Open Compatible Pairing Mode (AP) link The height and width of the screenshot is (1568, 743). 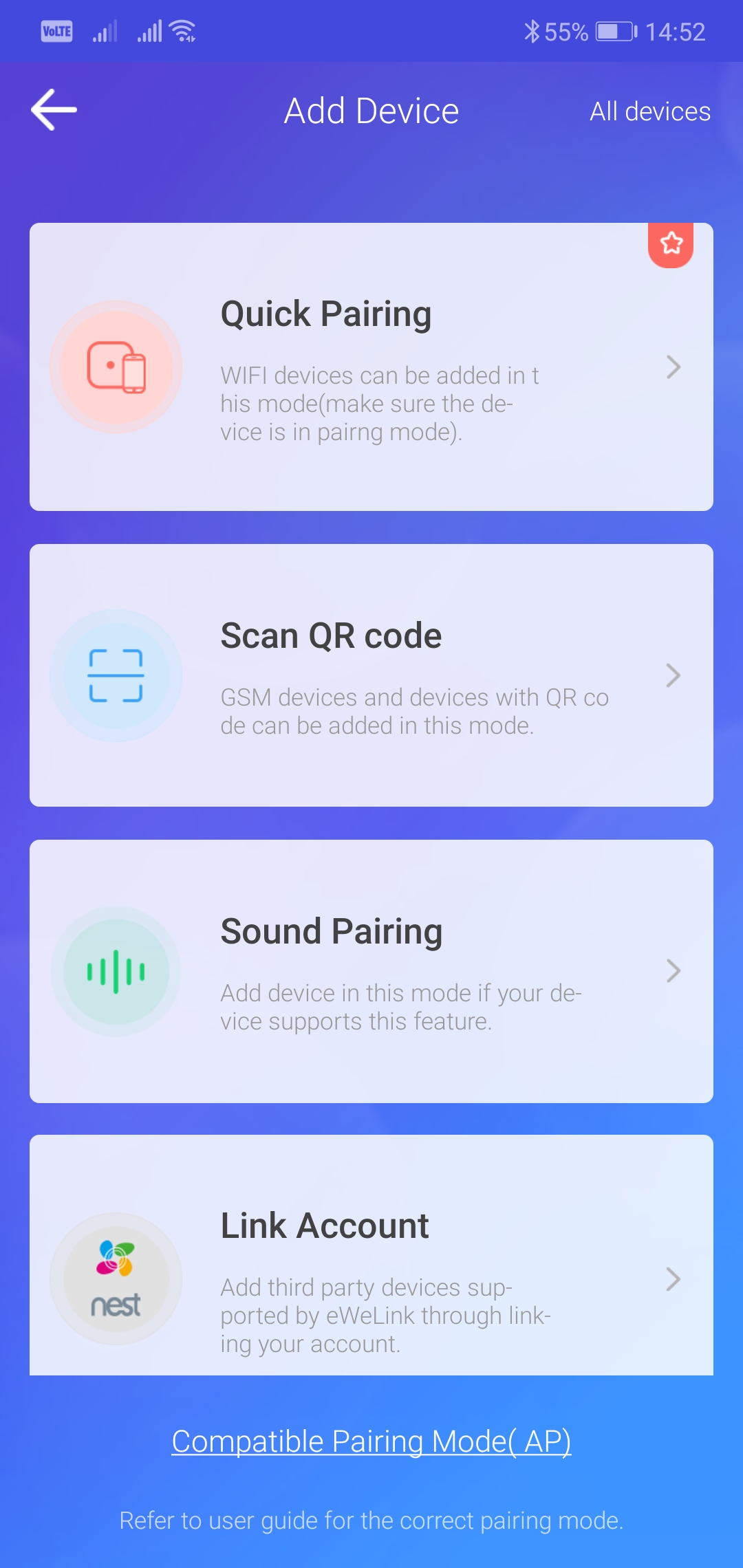pos(371,1441)
